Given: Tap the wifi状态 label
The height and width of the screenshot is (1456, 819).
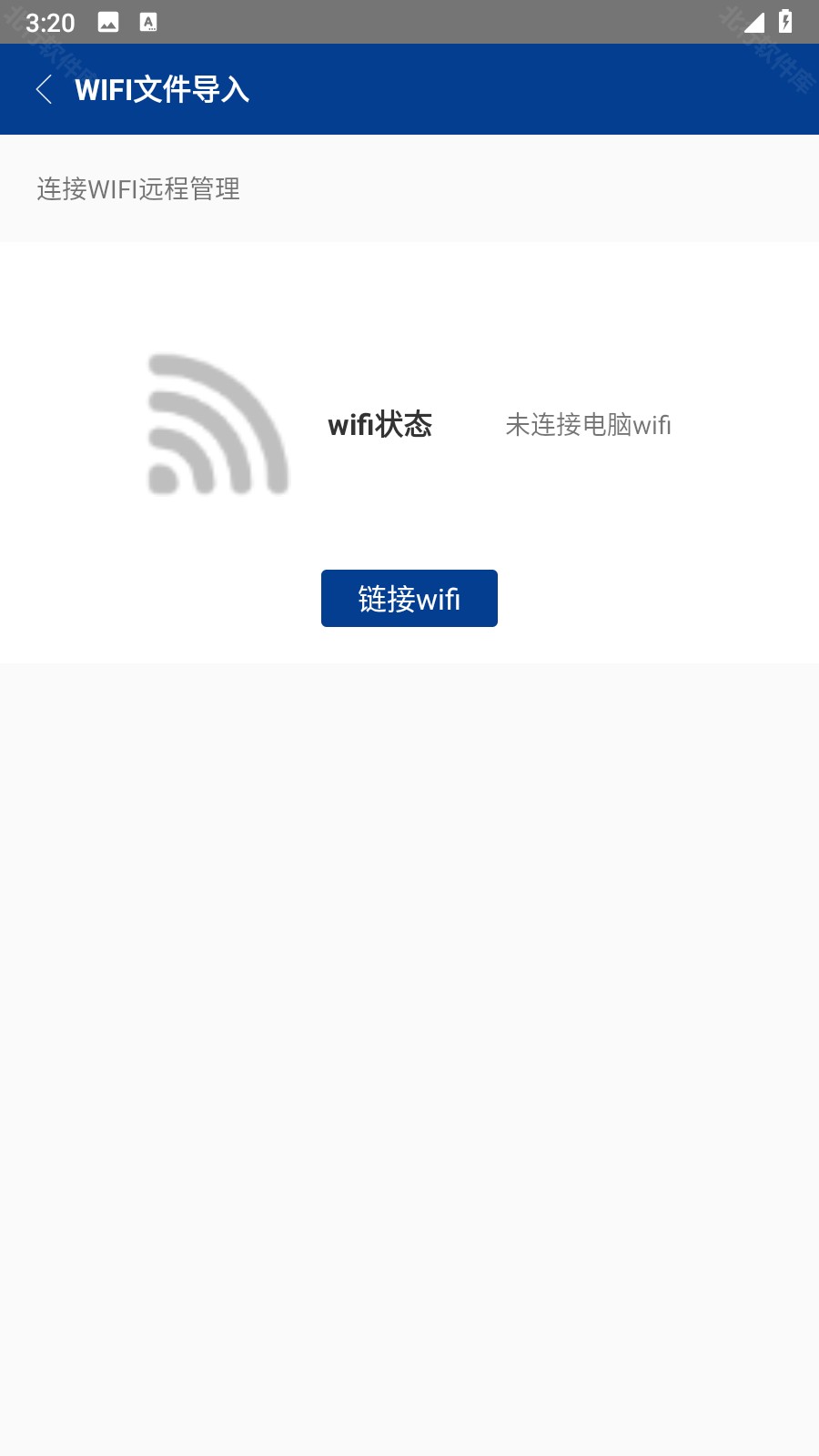Looking at the screenshot, I should pyautogui.click(x=381, y=424).
